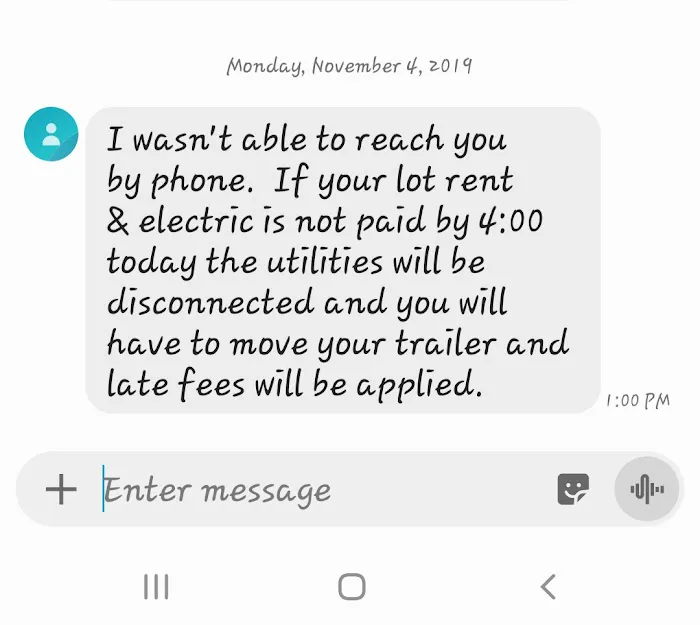Screen dimensions: 700x625
Task: Focus the Enter message field
Action: tap(320, 490)
